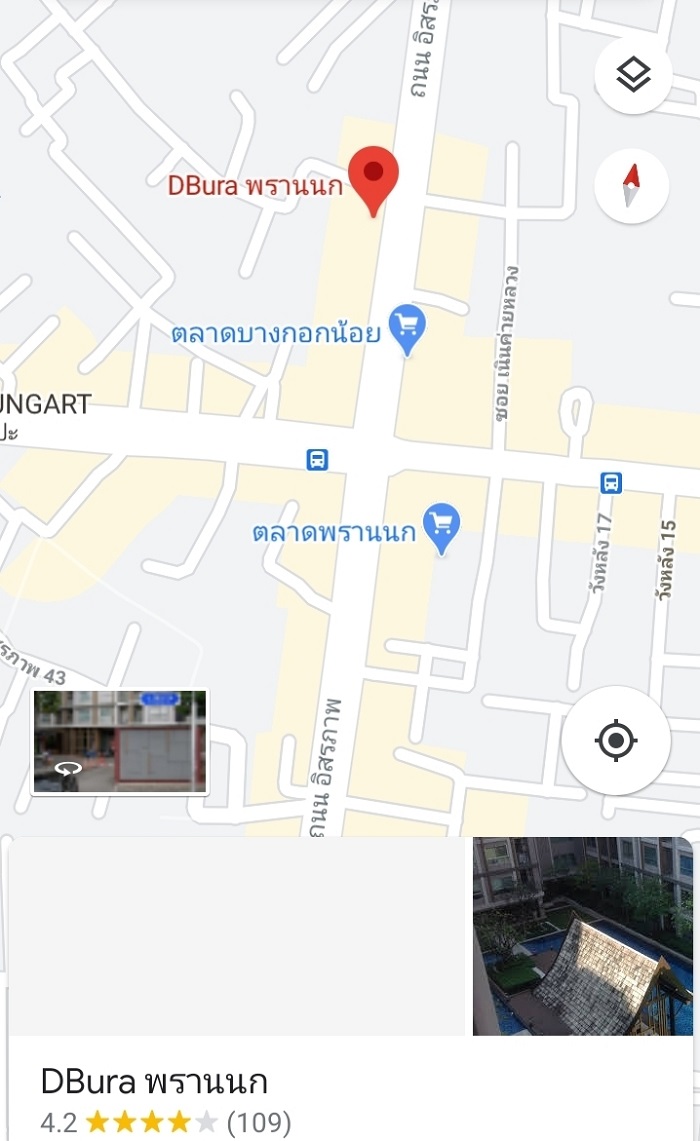The height and width of the screenshot is (1141, 700).
Task: Tap the bus stop by วังหลัง 17
Action: pos(611,482)
